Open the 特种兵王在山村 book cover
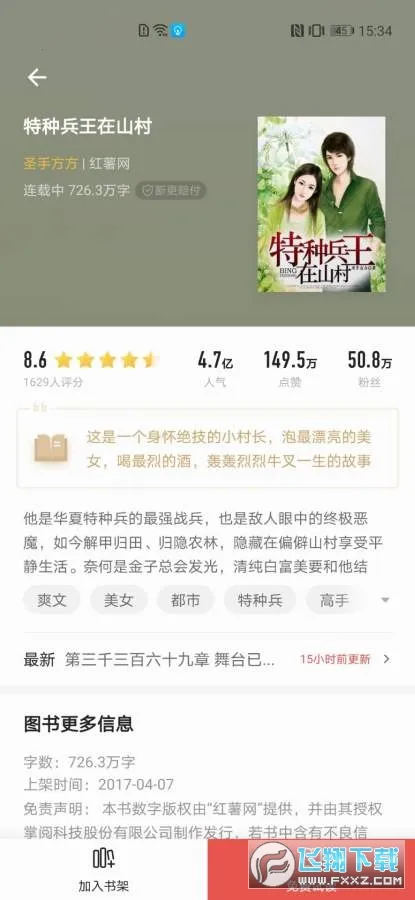The width and height of the screenshot is (415, 900). click(x=321, y=204)
